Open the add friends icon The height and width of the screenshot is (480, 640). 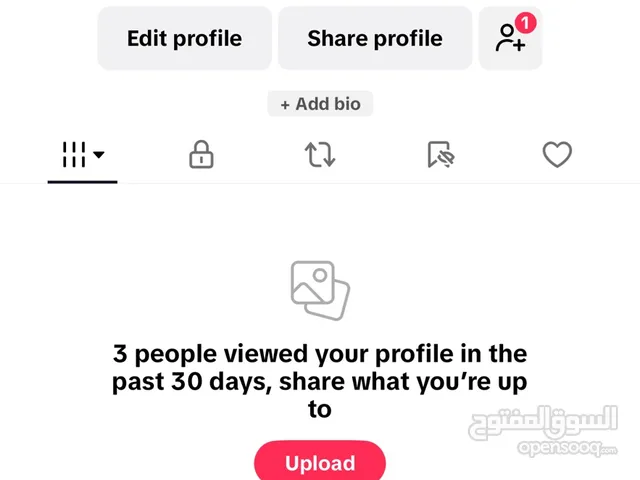[511, 39]
